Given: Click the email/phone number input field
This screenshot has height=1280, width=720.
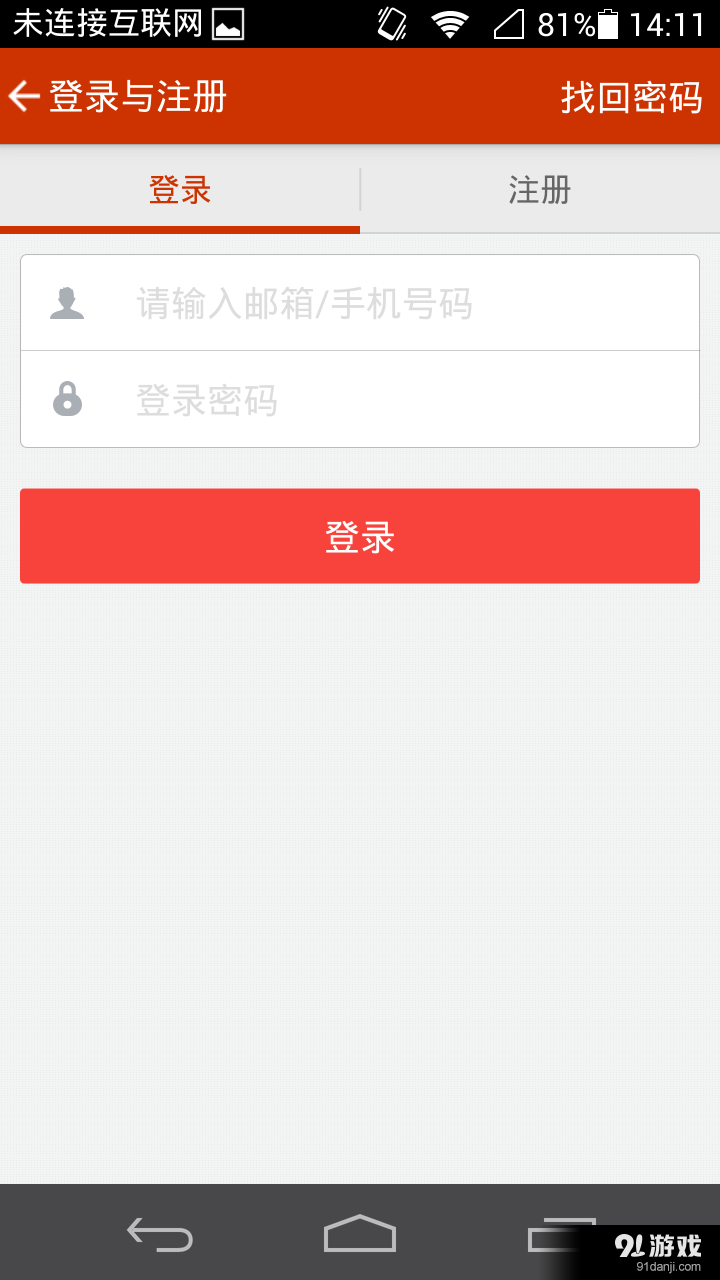Looking at the screenshot, I should point(360,302).
